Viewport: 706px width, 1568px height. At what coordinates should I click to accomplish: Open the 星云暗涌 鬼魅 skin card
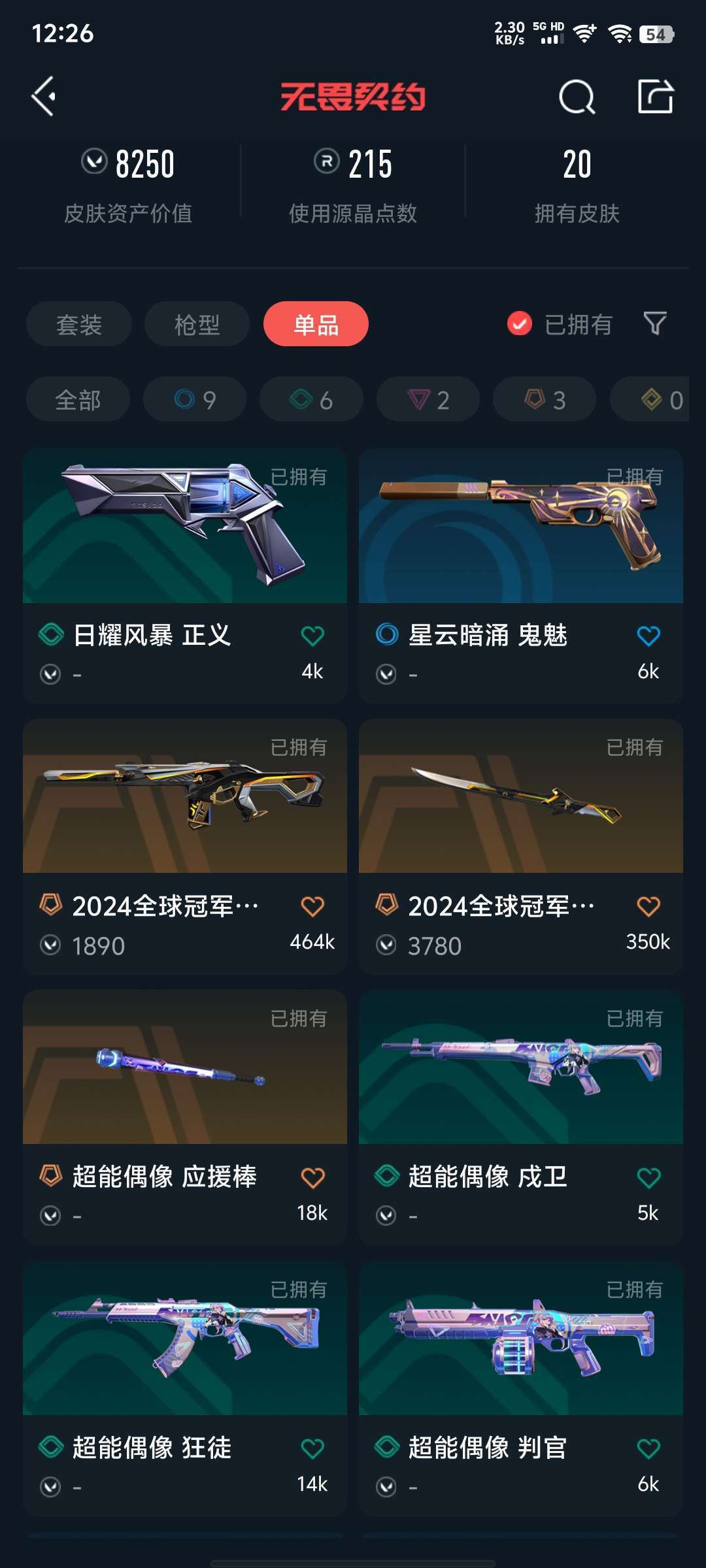[521, 576]
